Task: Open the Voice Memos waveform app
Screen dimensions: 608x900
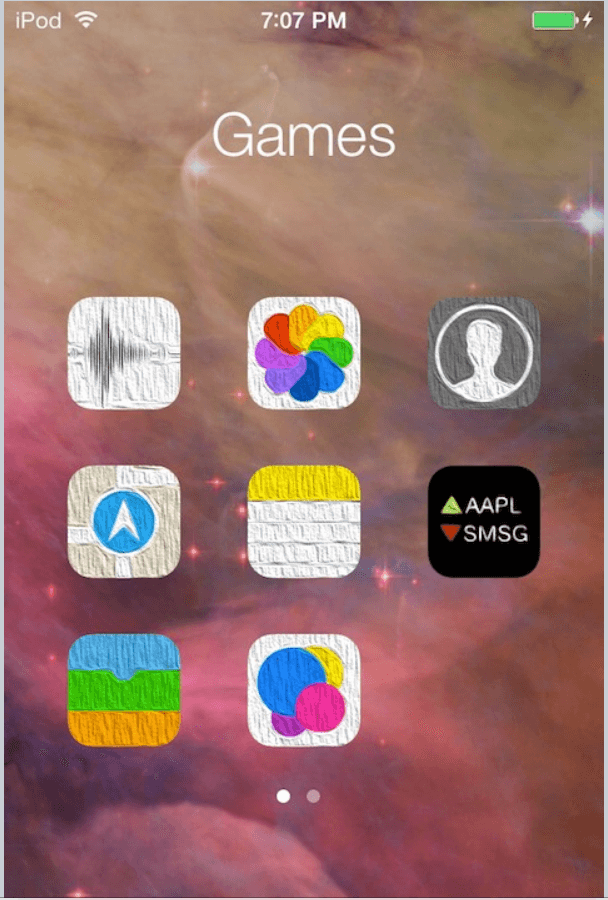Action: (123, 353)
